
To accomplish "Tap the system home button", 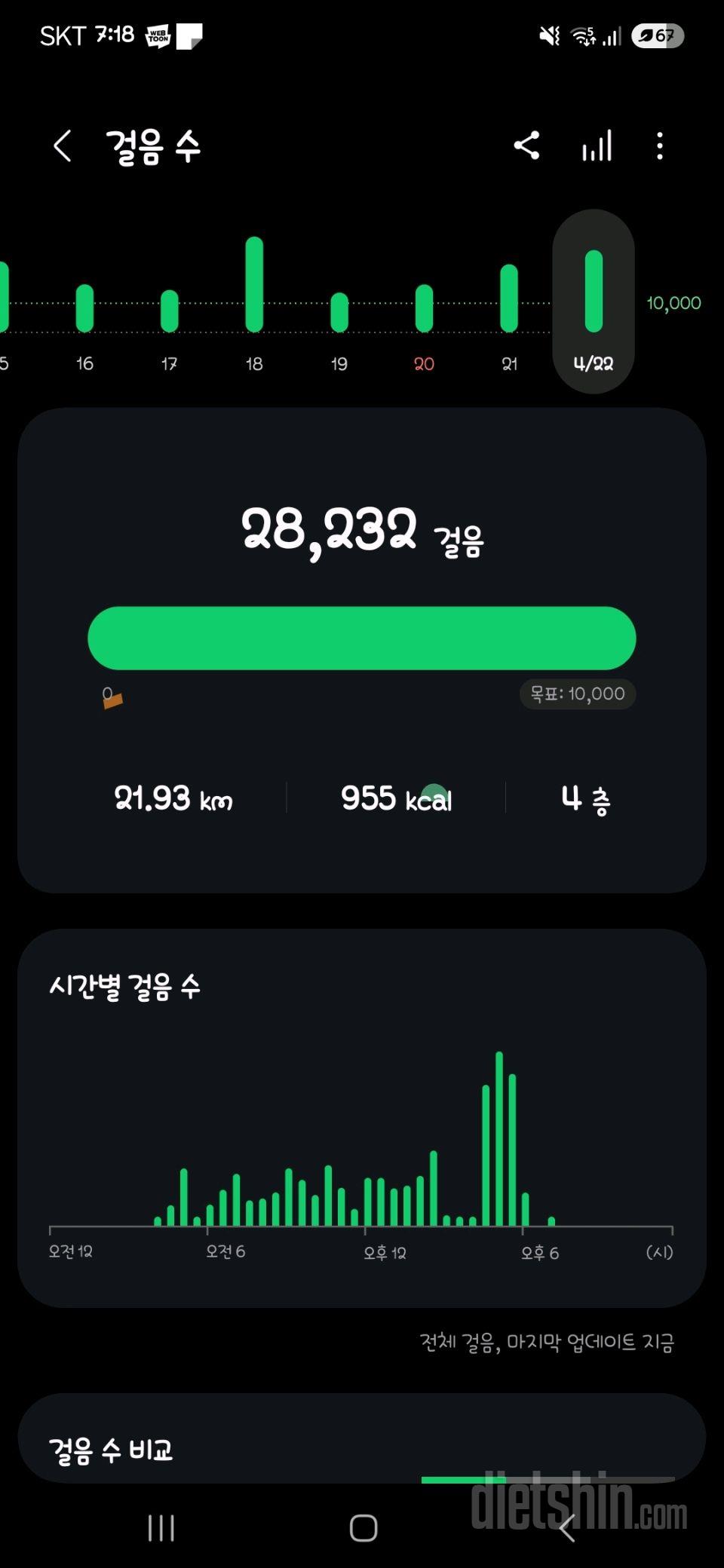I will click(x=364, y=1528).
